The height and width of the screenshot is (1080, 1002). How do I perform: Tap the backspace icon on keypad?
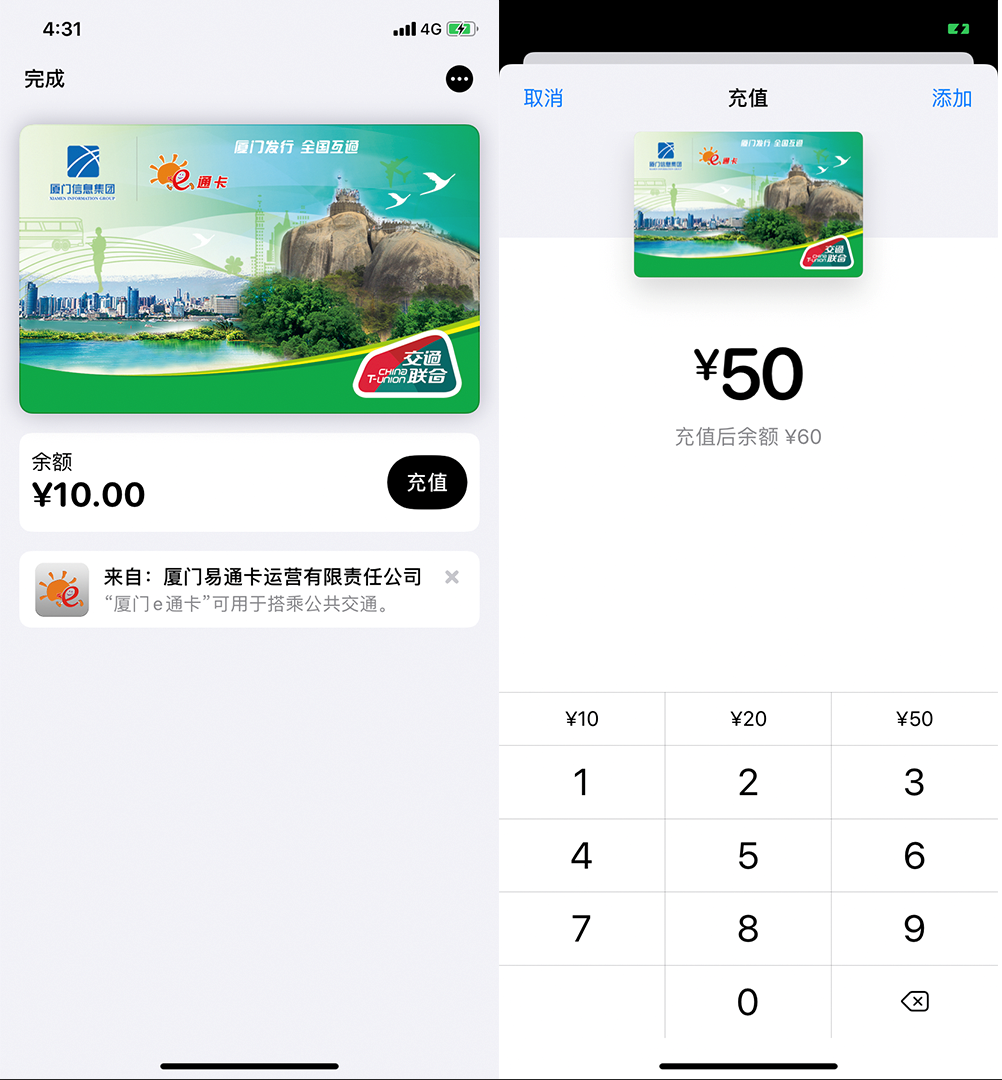pyautogui.click(x=914, y=1001)
